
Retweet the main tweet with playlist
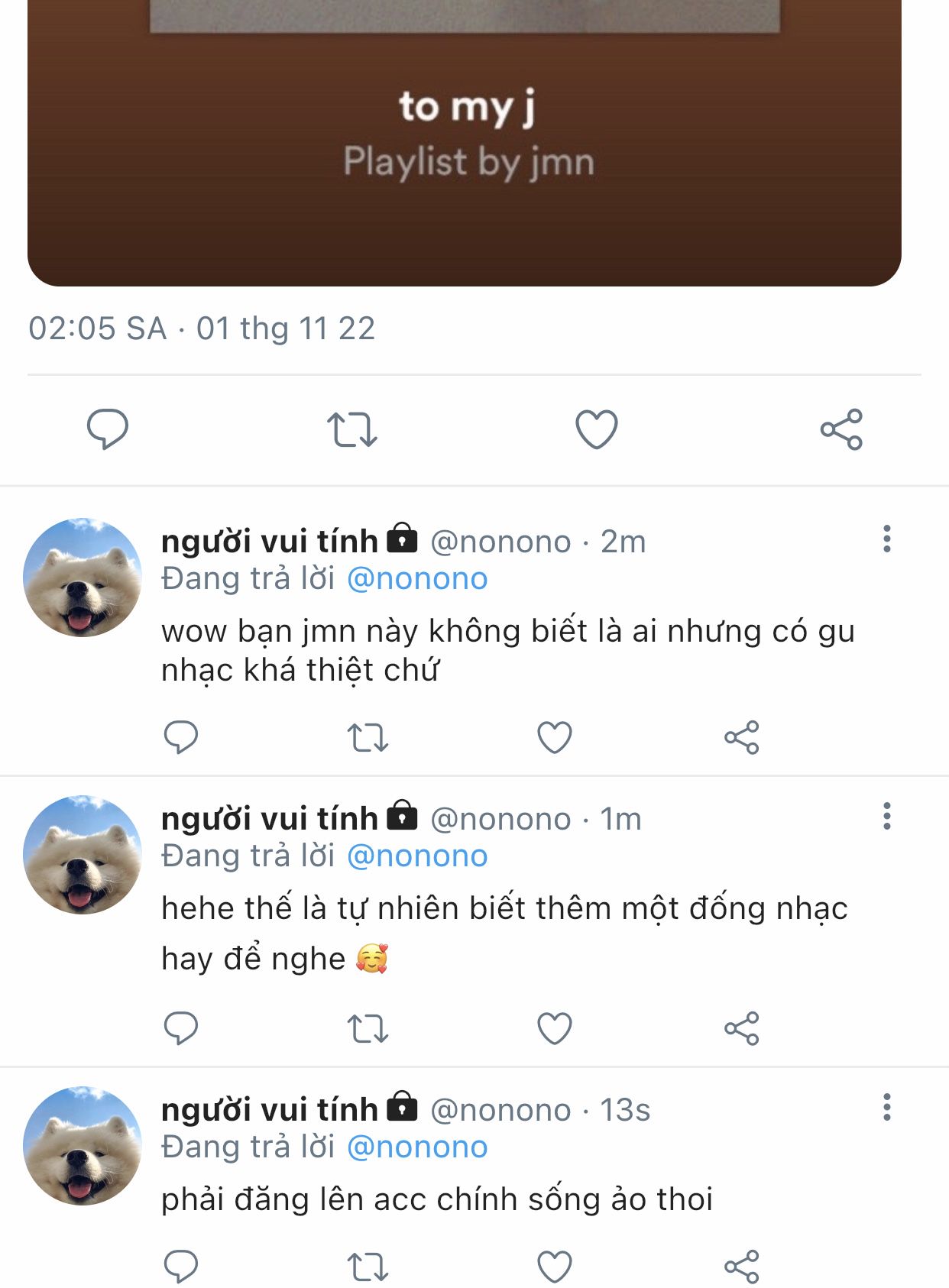tap(352, 429)
